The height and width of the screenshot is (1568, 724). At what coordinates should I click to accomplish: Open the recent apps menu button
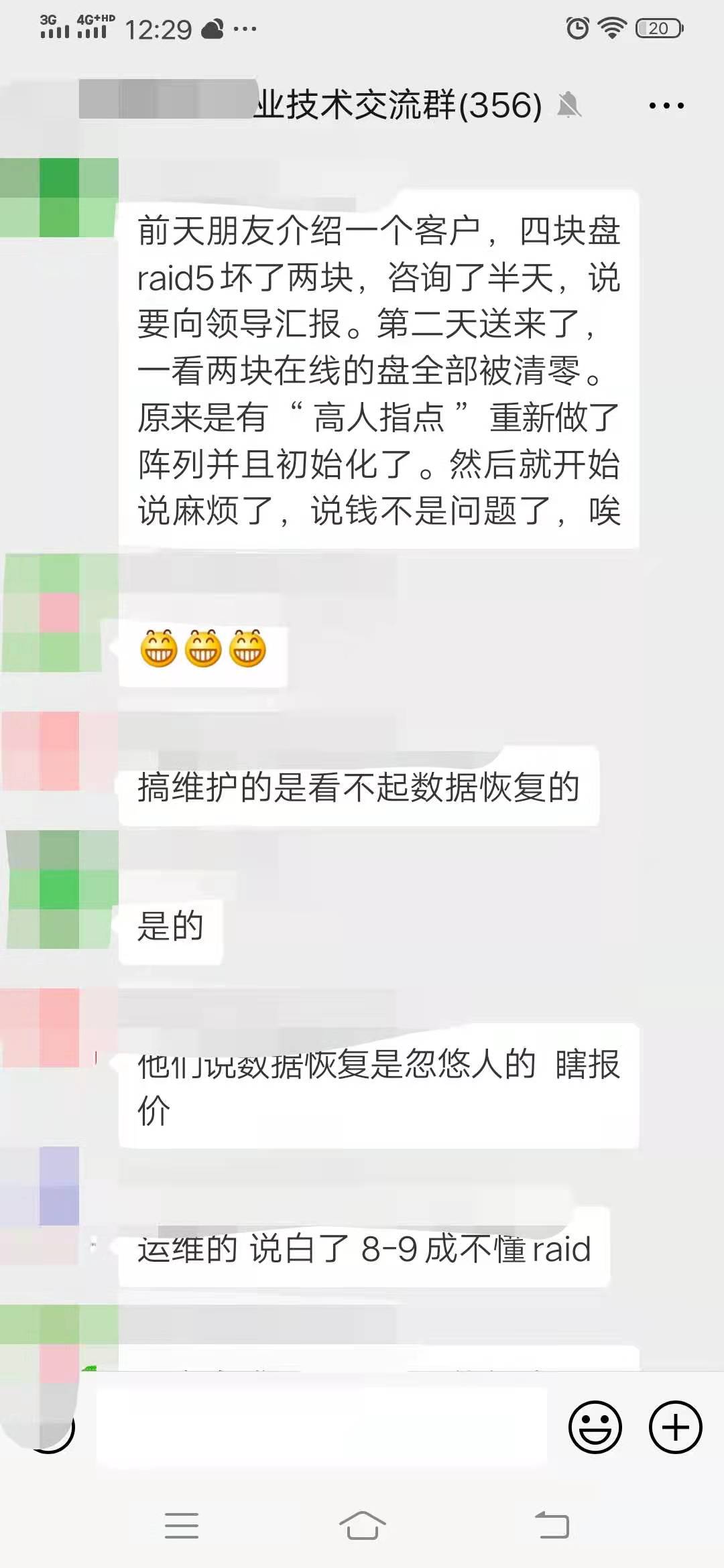181,1526
